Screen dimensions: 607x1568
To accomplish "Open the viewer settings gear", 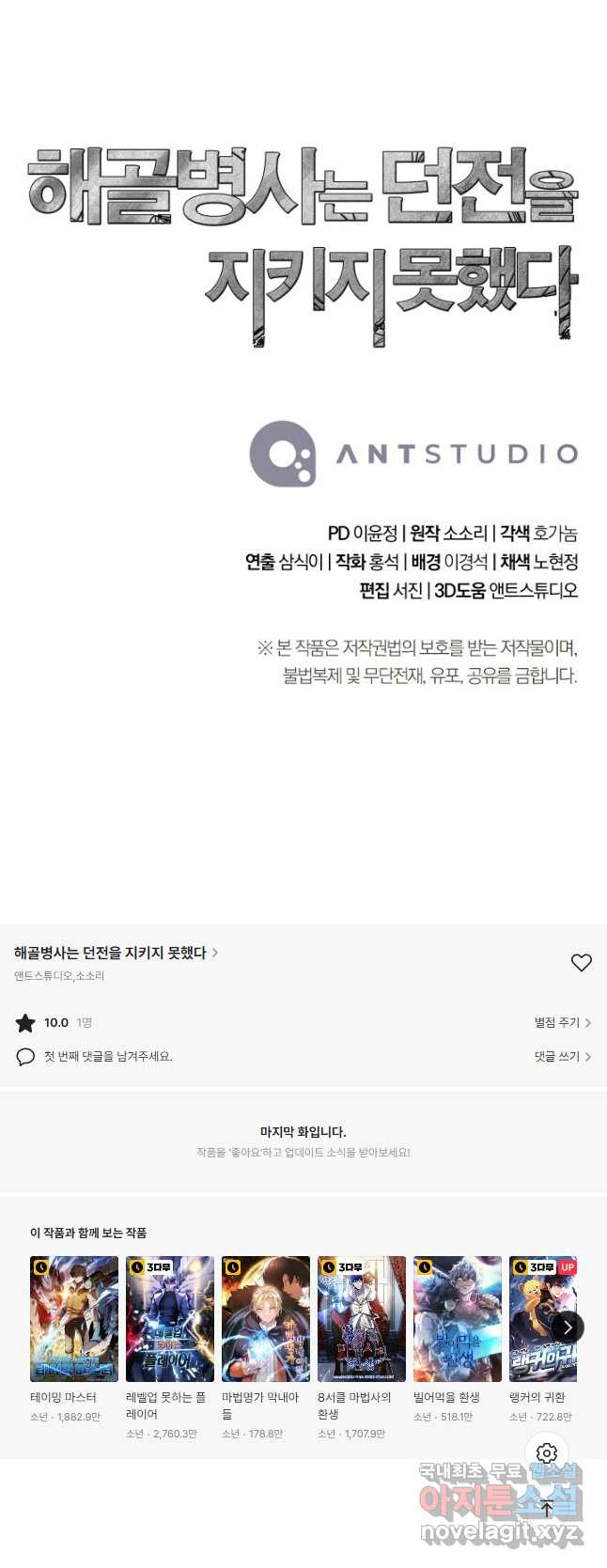I will click(x=547, y=1452).
